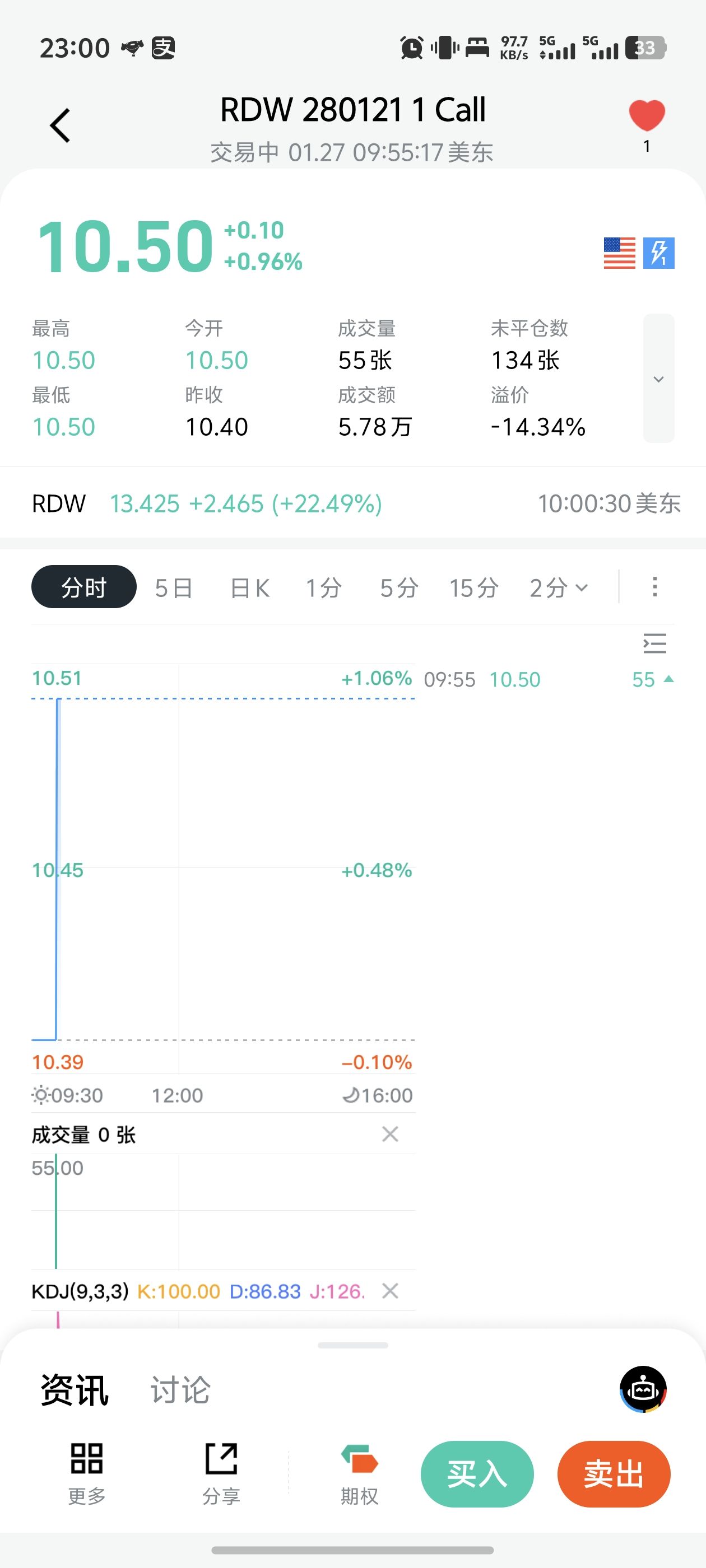The height and width of the screenshot is (1568, 706).
Task: Open the 2分 interval dropdown
Action: (x=559, y=588)
